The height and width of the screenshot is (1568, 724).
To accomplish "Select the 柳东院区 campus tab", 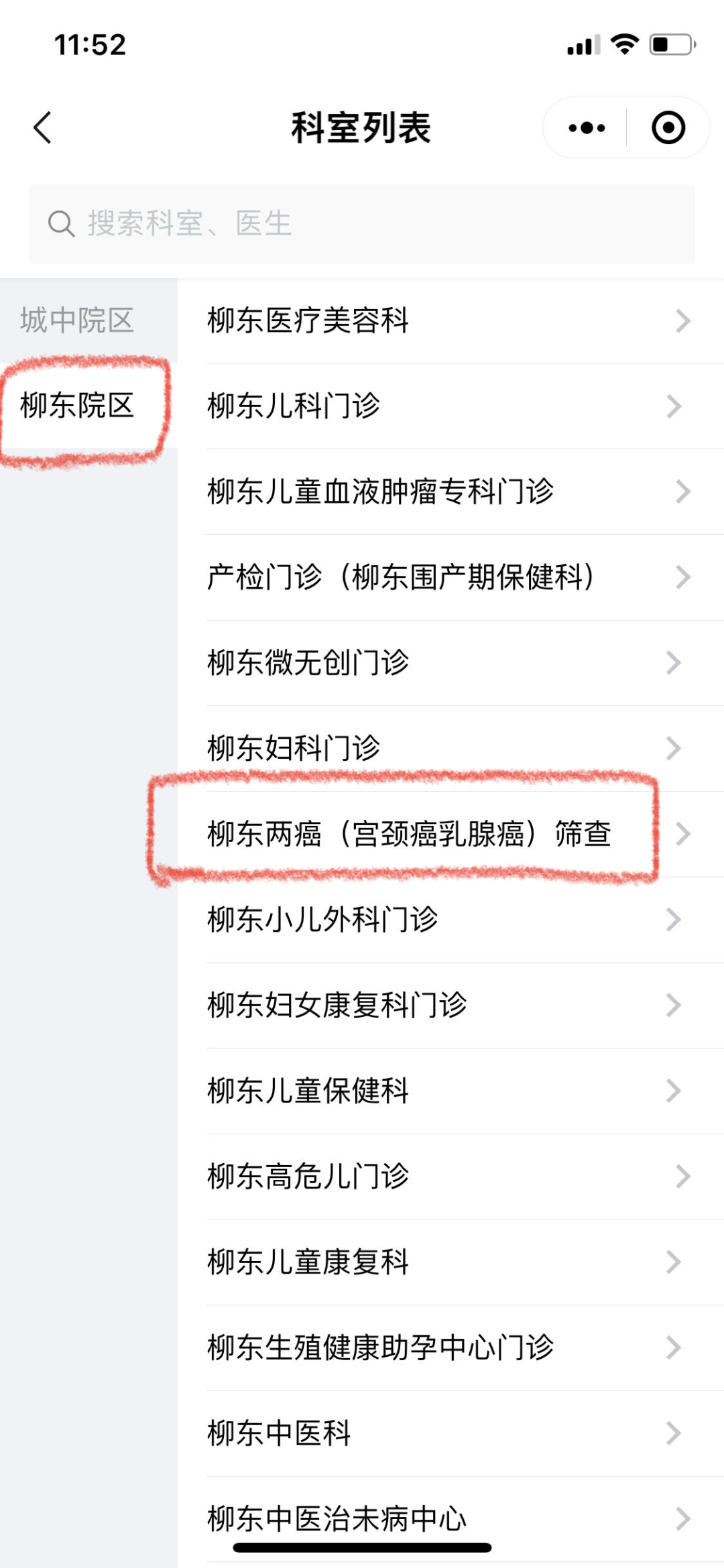I will [x=77, y=406].
